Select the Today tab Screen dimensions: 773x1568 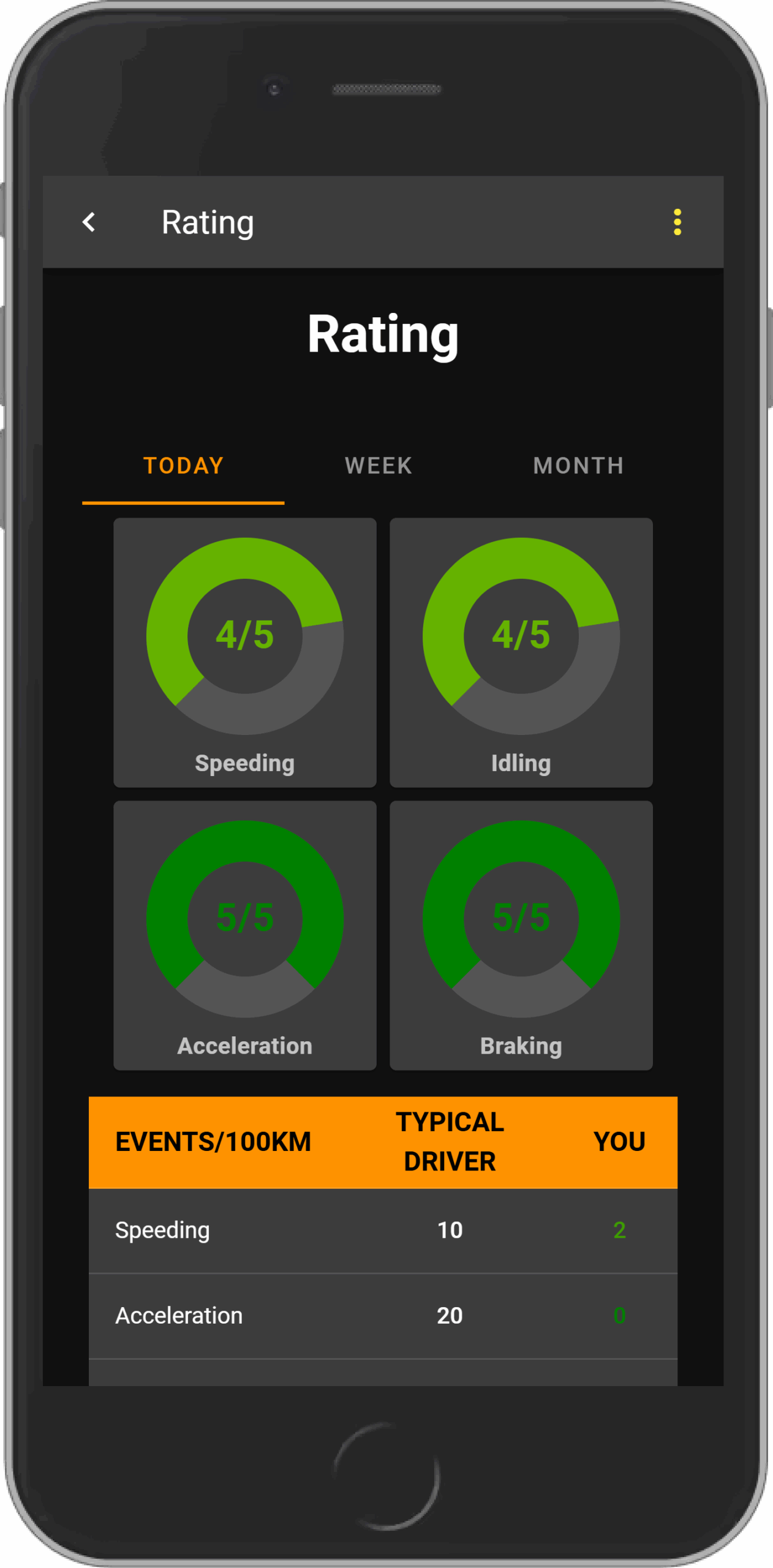[183, 466]
